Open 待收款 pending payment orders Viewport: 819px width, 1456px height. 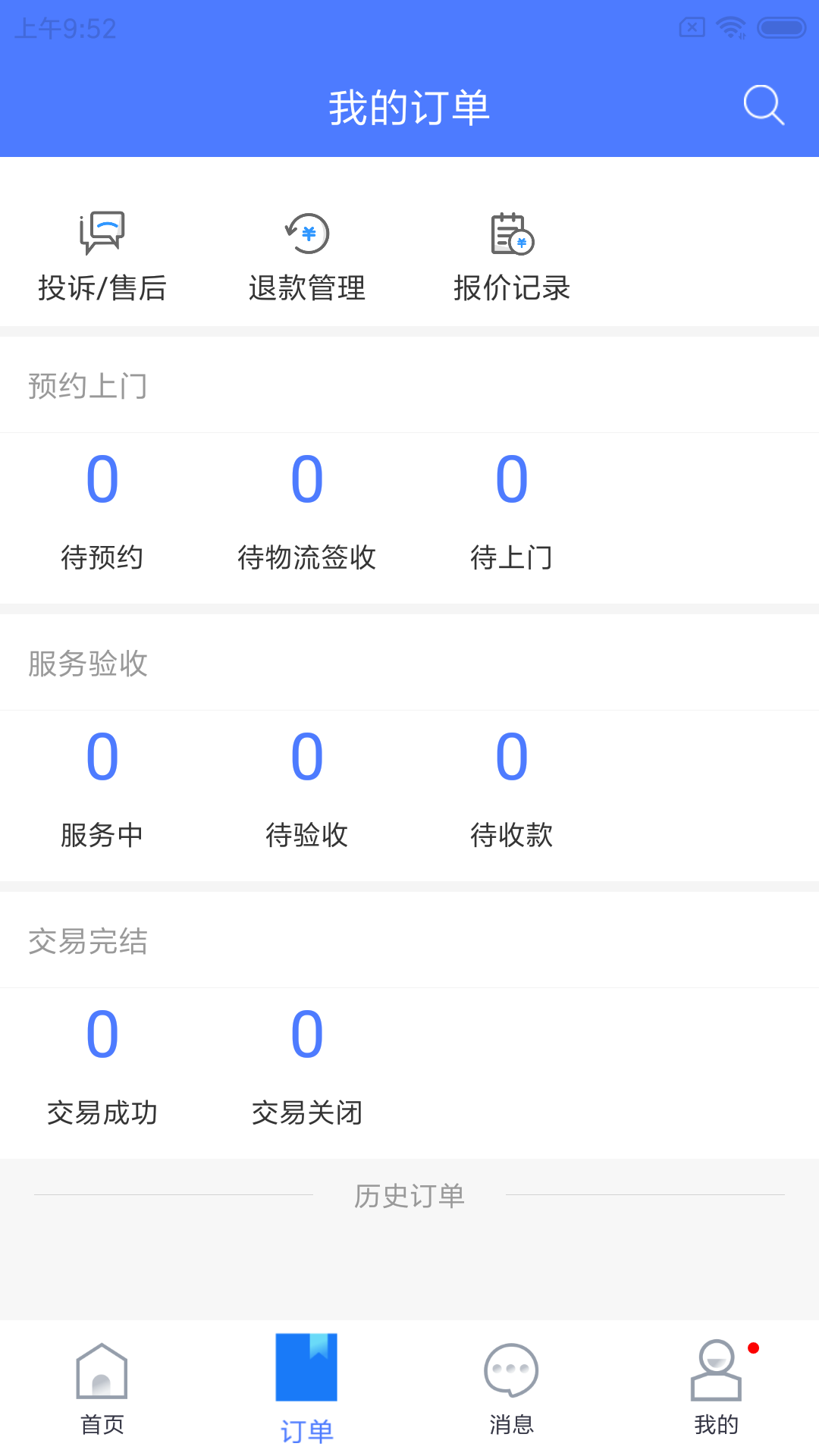[513, 789]
